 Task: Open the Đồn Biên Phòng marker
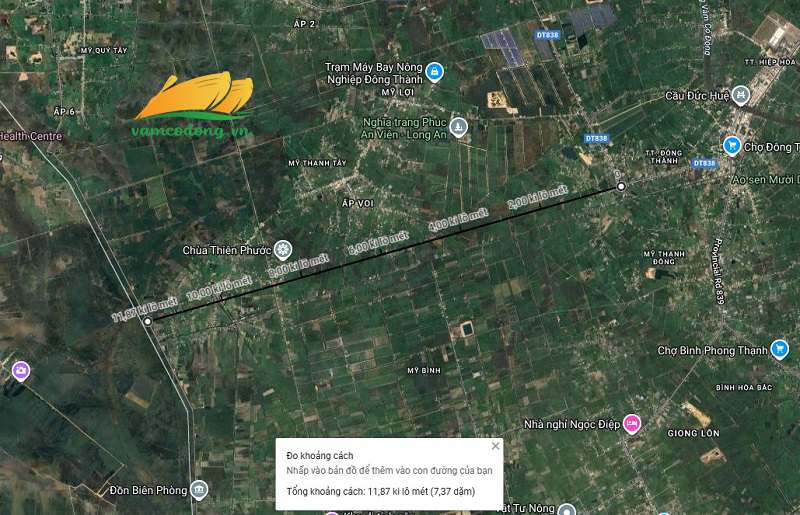pos(200,489)
